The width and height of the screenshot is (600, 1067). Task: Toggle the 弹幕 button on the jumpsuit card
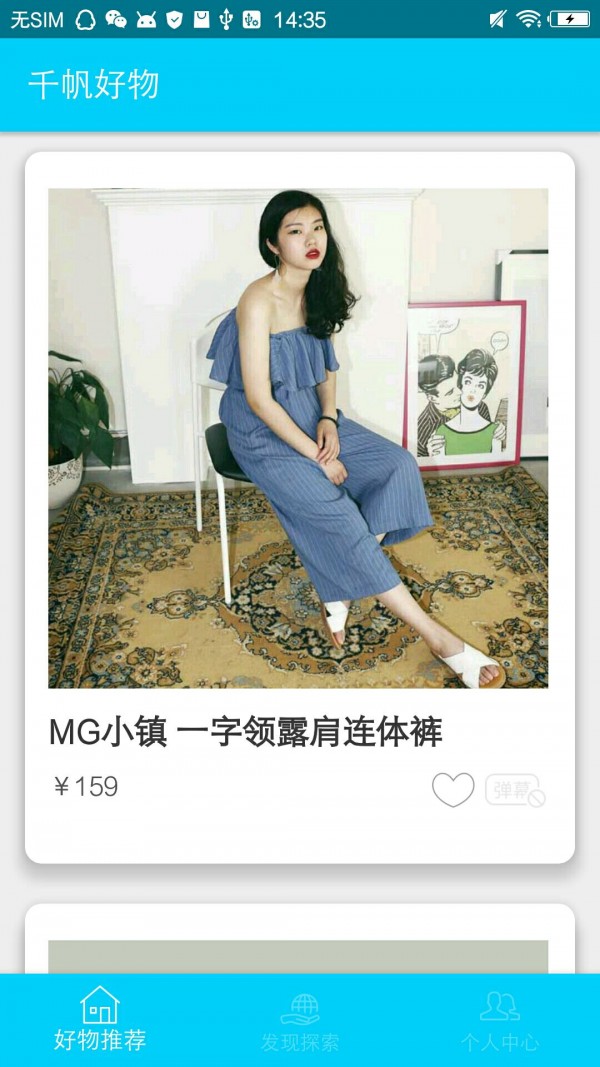click(x=515, y=790)
